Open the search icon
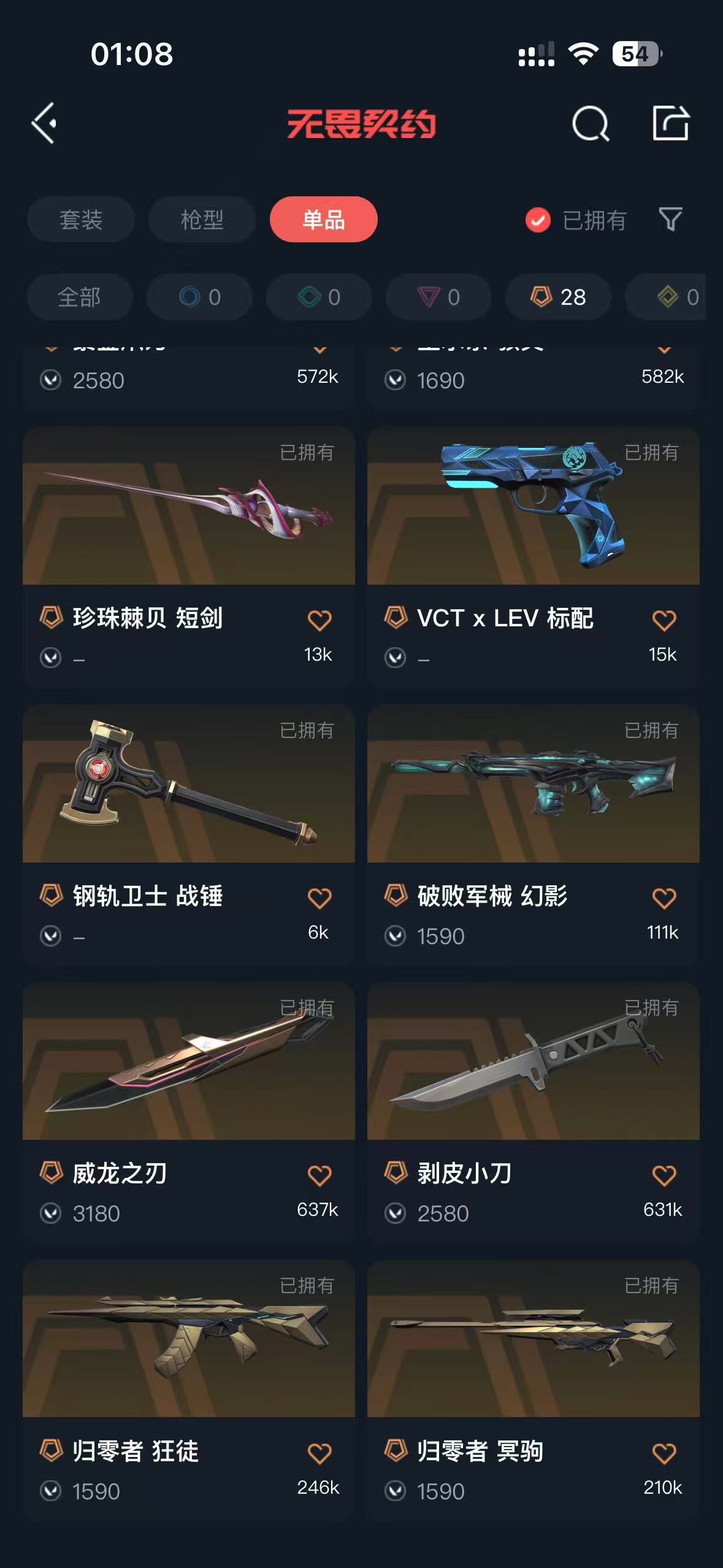This screenshot has width=723, height=1568. [590, 124]
